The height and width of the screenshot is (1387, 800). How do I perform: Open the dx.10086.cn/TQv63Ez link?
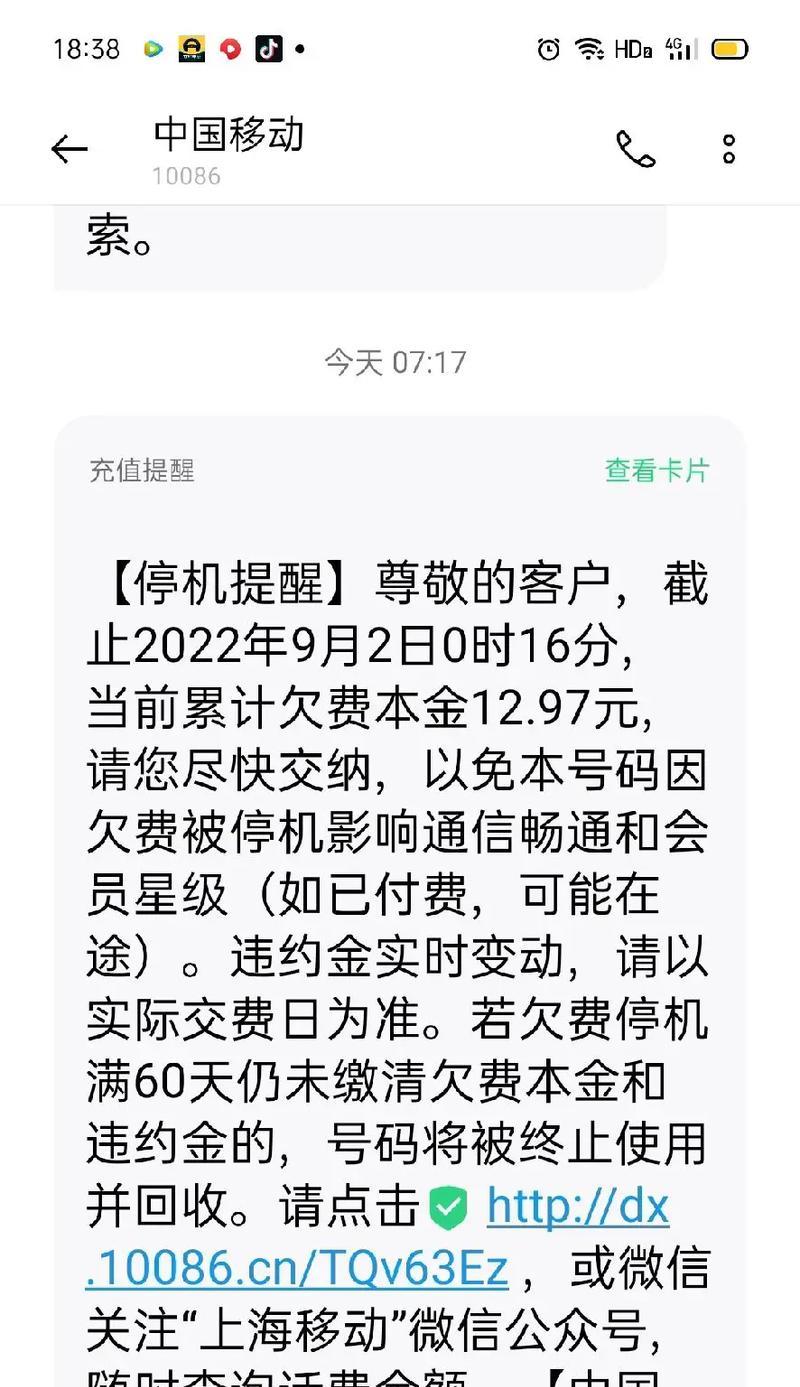tap(300, 1270)
